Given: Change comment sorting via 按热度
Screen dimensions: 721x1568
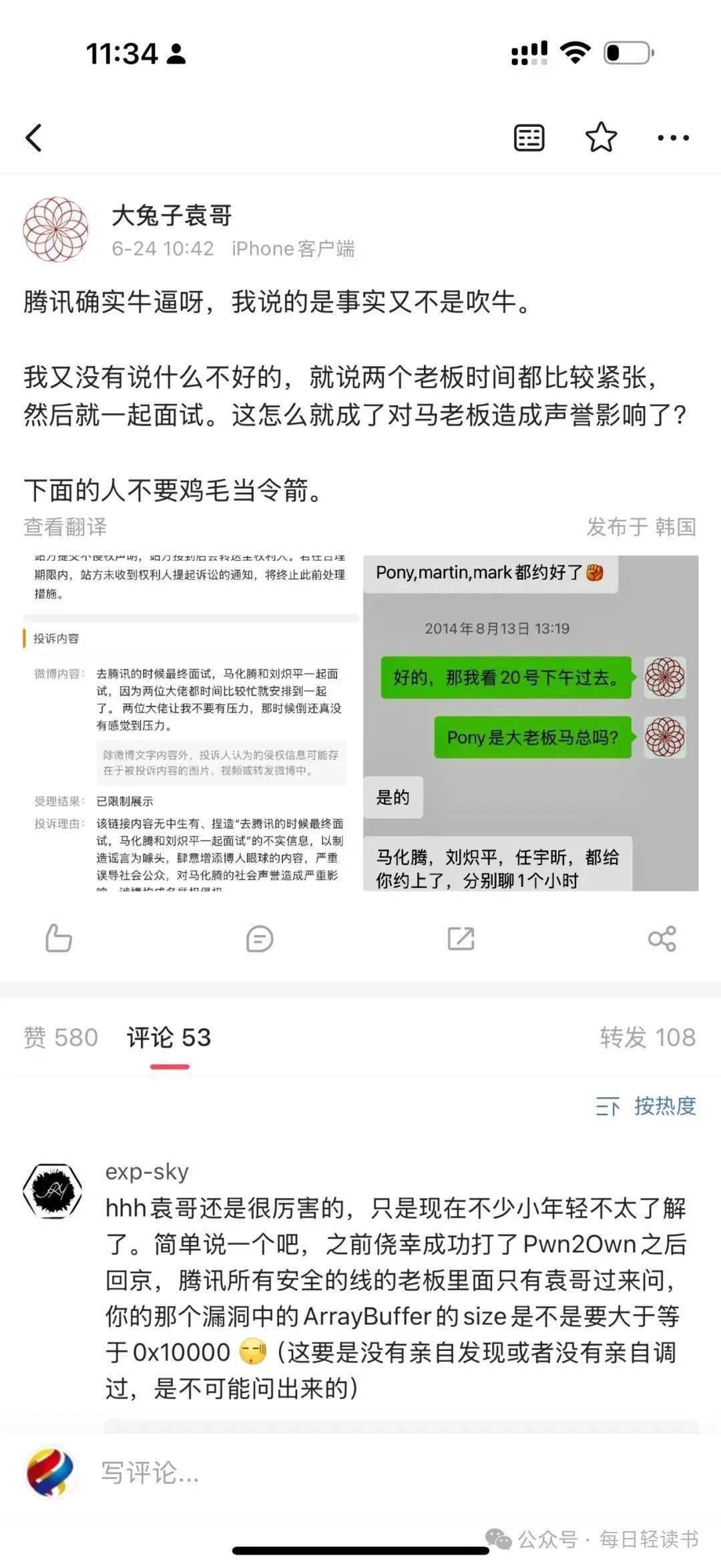Looking at the screenshot, I should point(646,1107).
